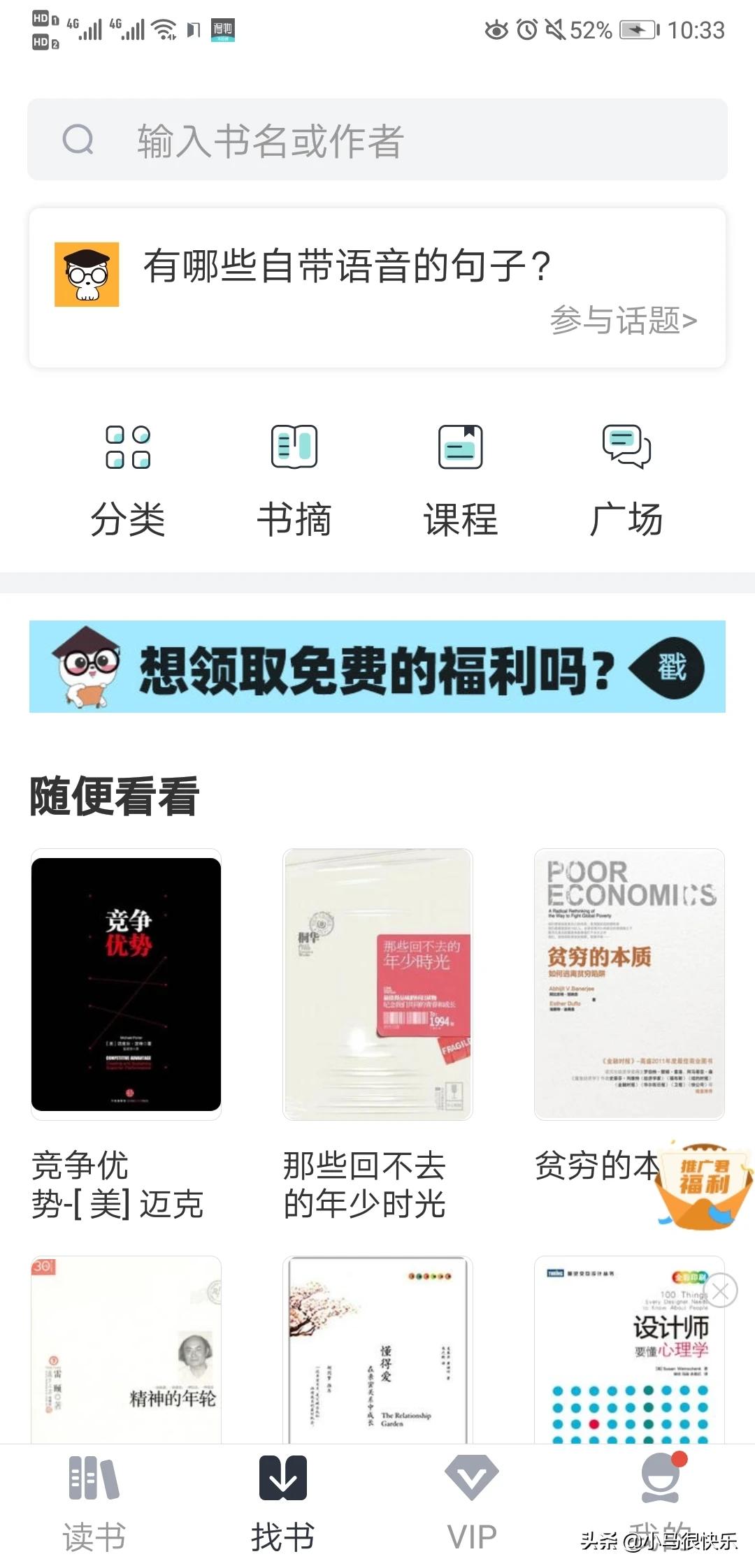Open the 广场 square section
The width and height of the screenshot is (755, 1568).
pyautogui.click(x=626, y=481)
